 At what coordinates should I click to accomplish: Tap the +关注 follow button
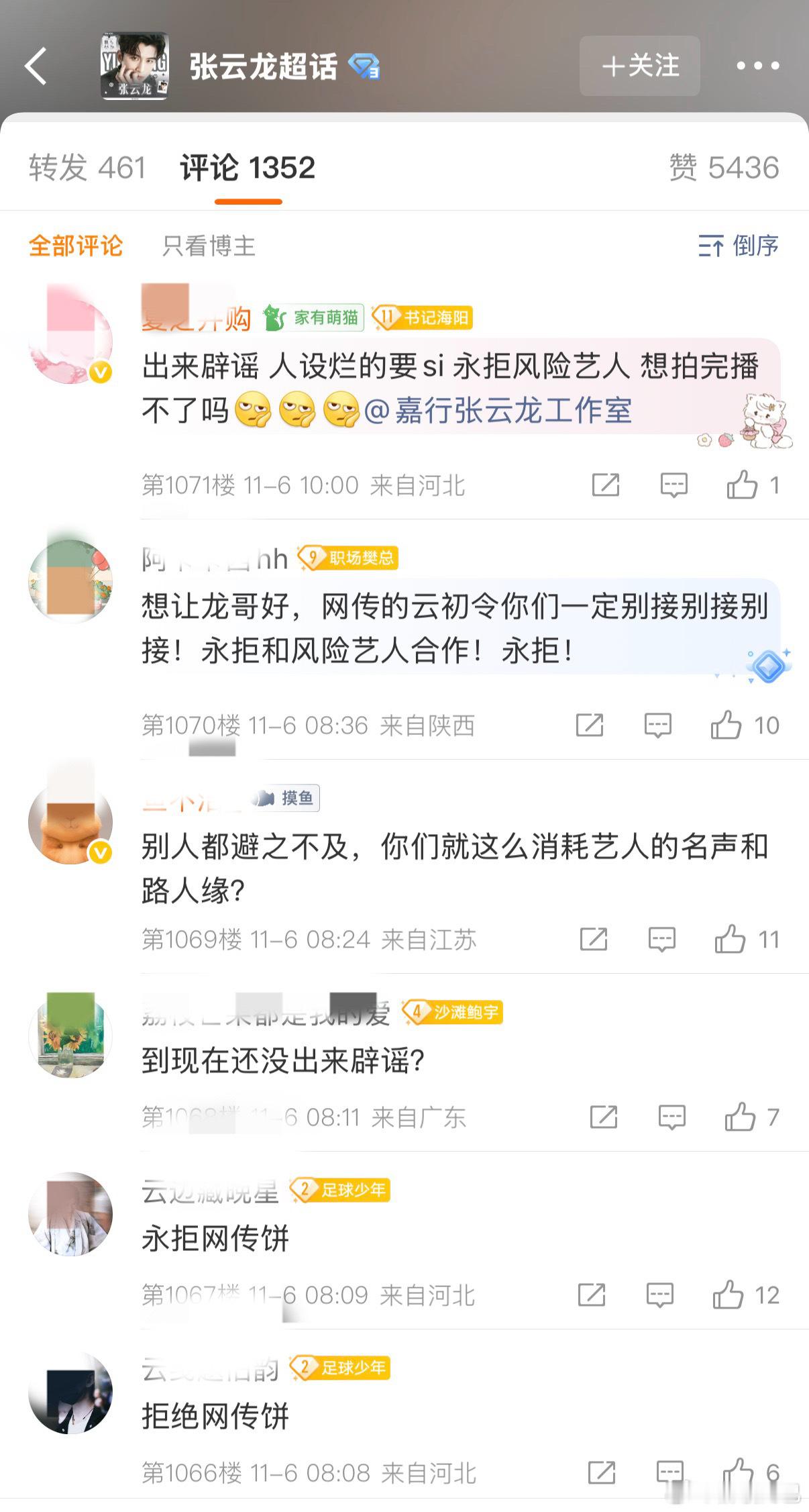pos(639,66)
